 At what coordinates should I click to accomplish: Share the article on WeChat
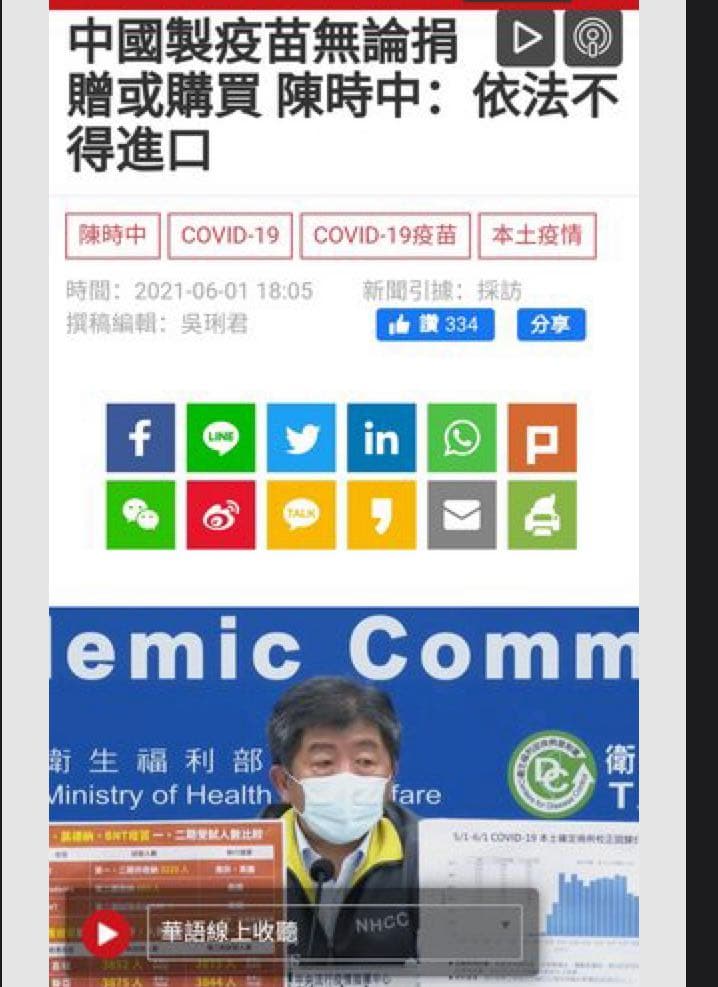click(140, 515)
